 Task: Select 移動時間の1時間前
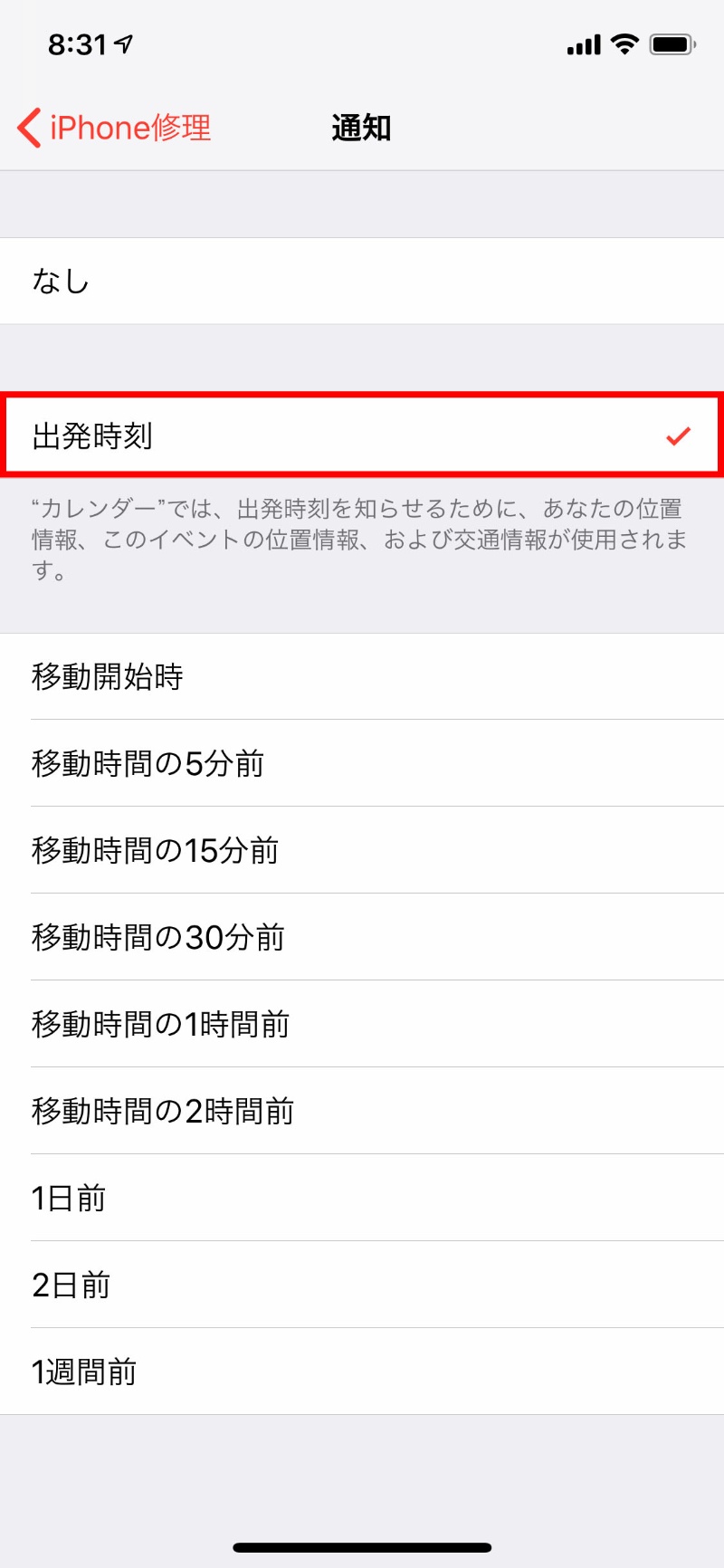(362, 1024)
